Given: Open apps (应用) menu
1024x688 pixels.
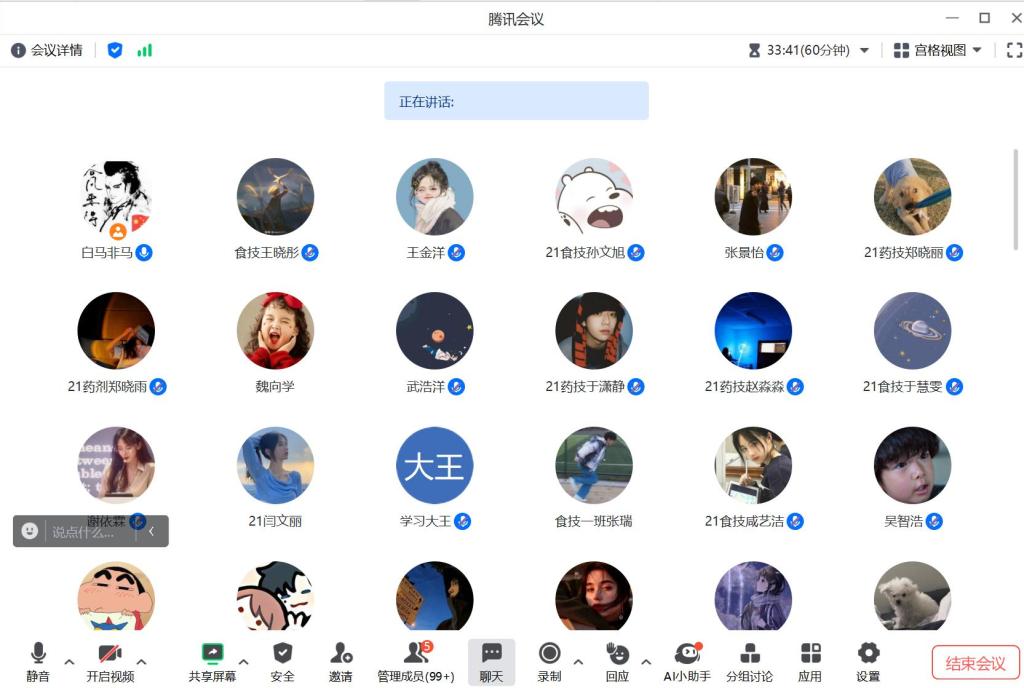Looking at the screenshot, I should [x=810, y=661].
